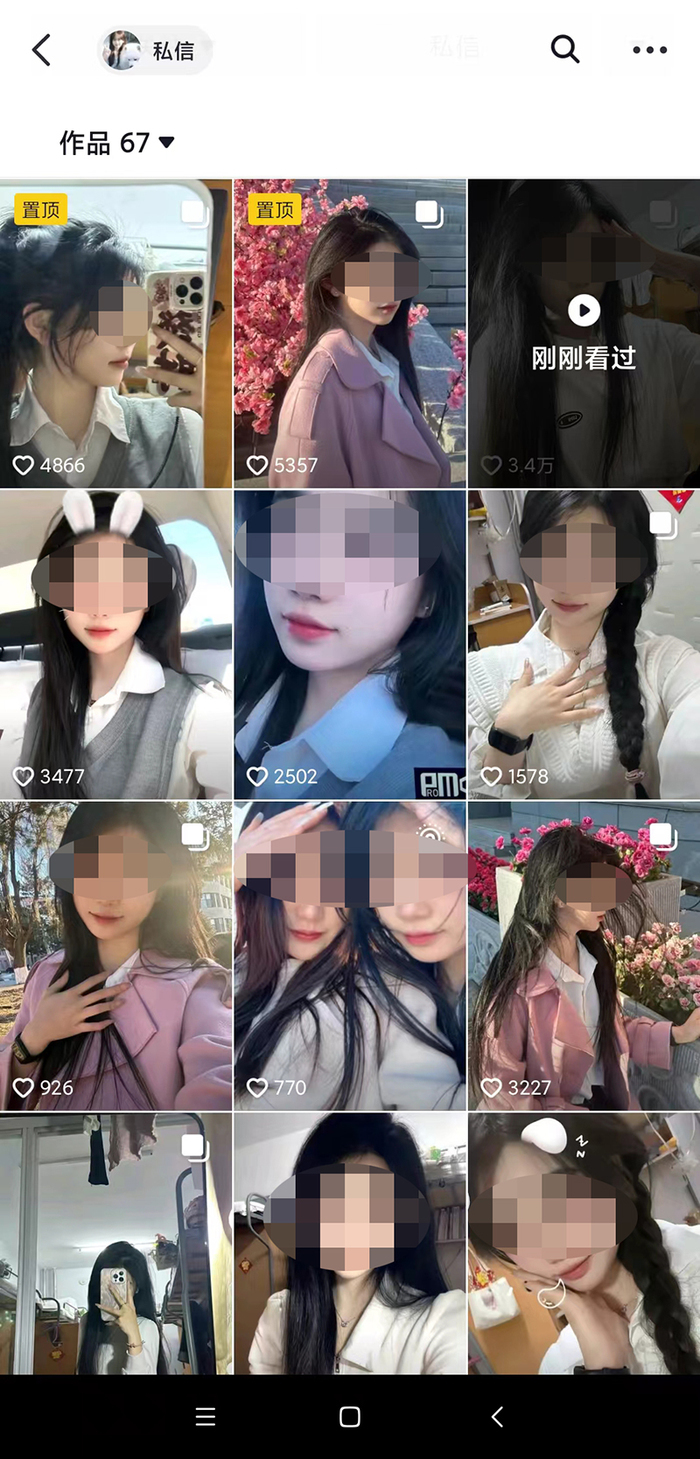Open pinned post with 4866 likes
The width and height of the screenshot is (700, 1459).
point(116,334)
